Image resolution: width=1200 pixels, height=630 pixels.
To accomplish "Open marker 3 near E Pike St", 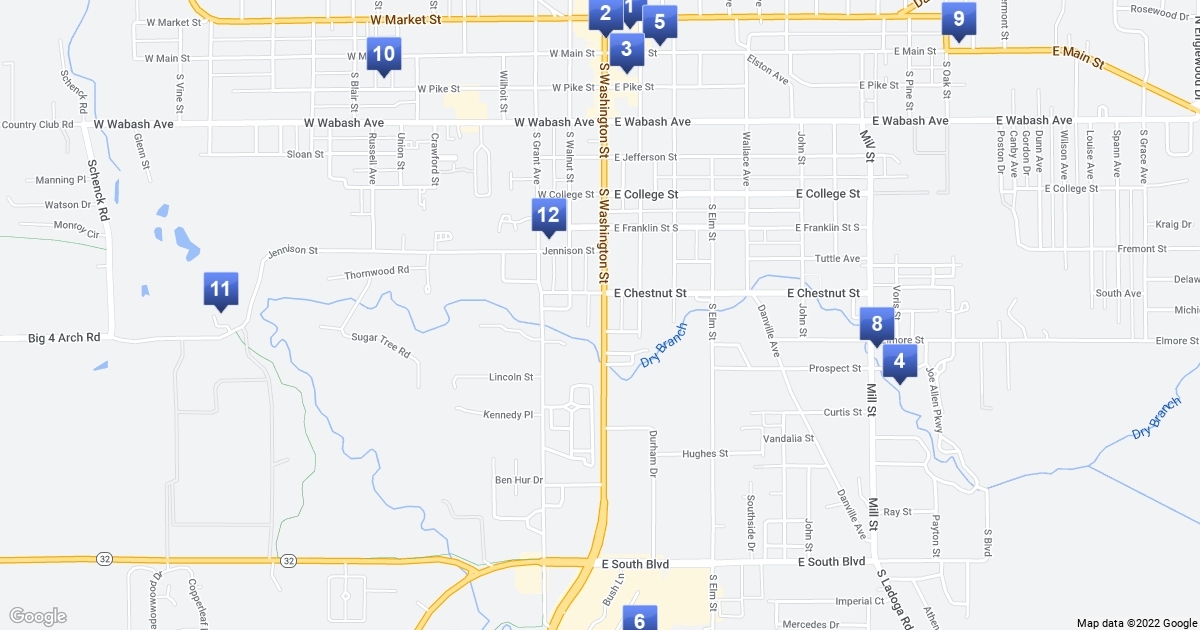I will (626, 48).
